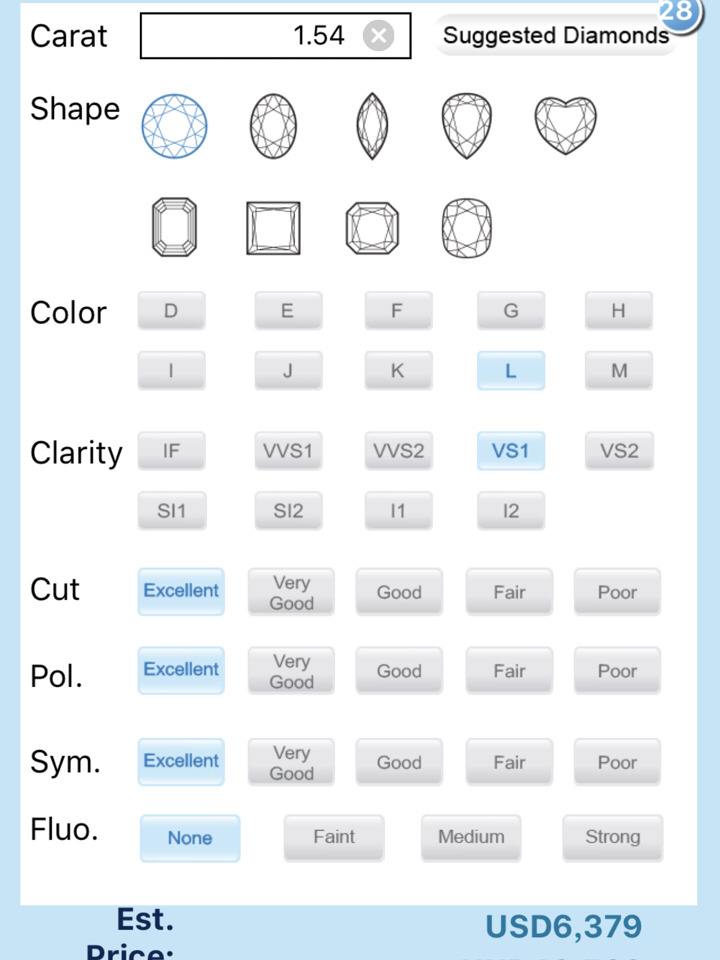Pick the pear diamond shape
The width and height of the screenshot is (720, 960).
(x=466, y=125)
